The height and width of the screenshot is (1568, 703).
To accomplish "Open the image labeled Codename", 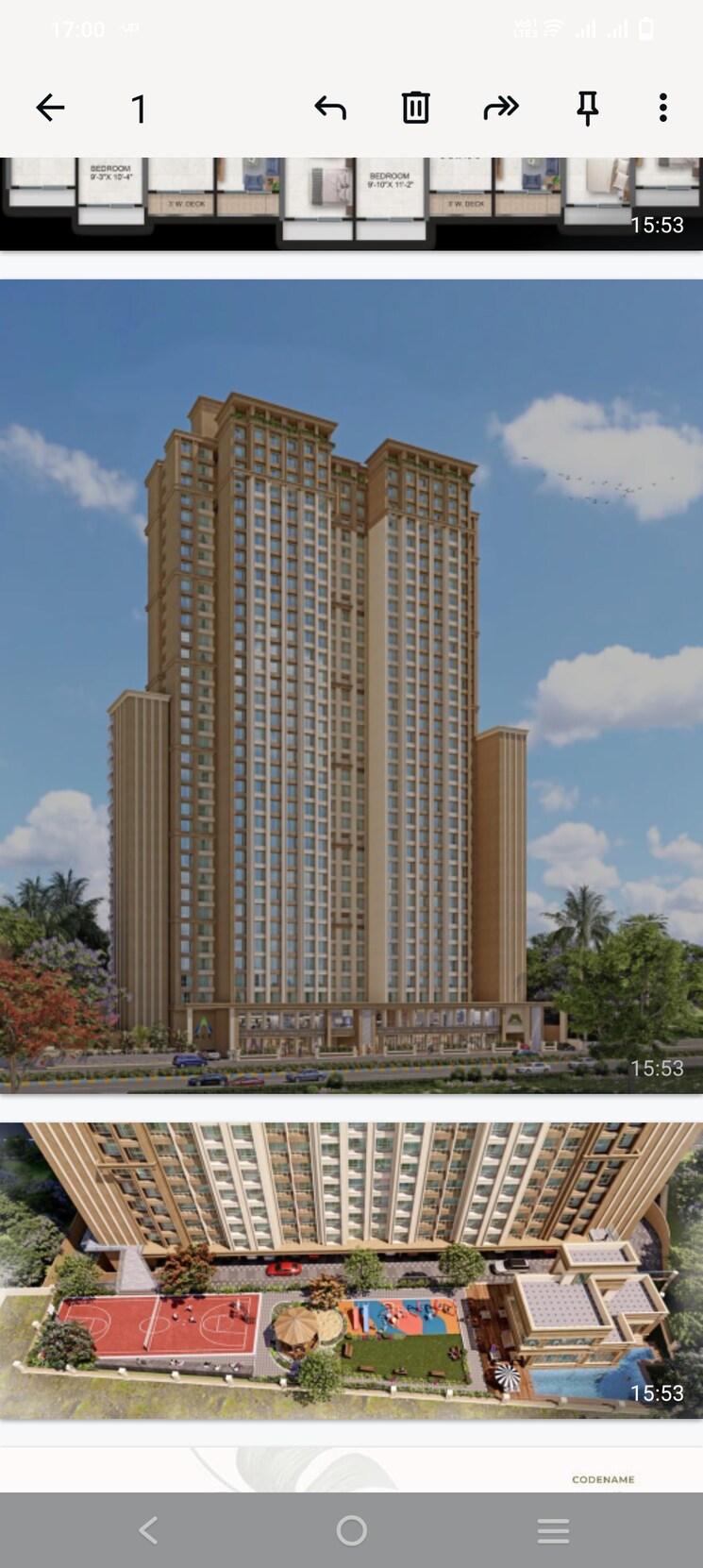I will point(351,1470).
